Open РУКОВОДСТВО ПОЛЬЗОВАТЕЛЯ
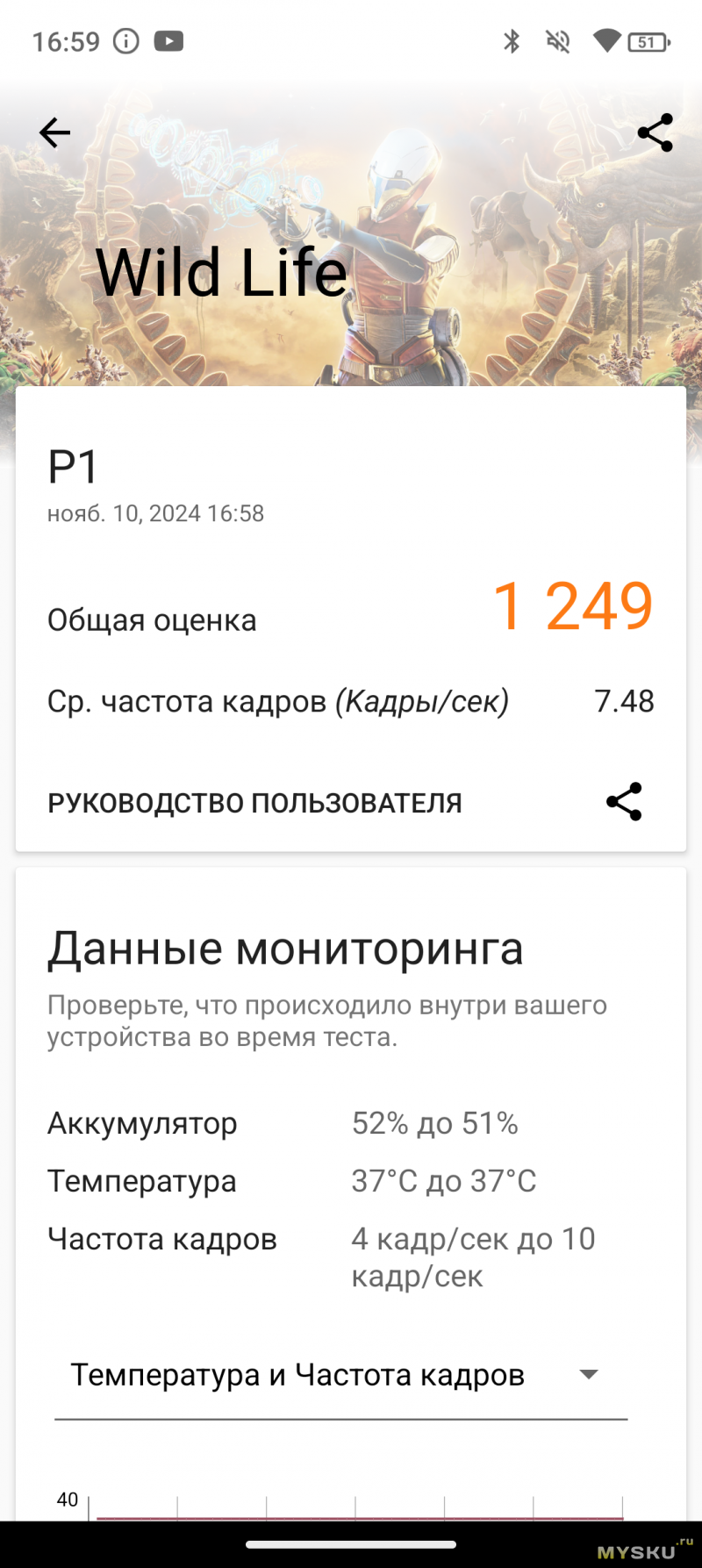 254,803
